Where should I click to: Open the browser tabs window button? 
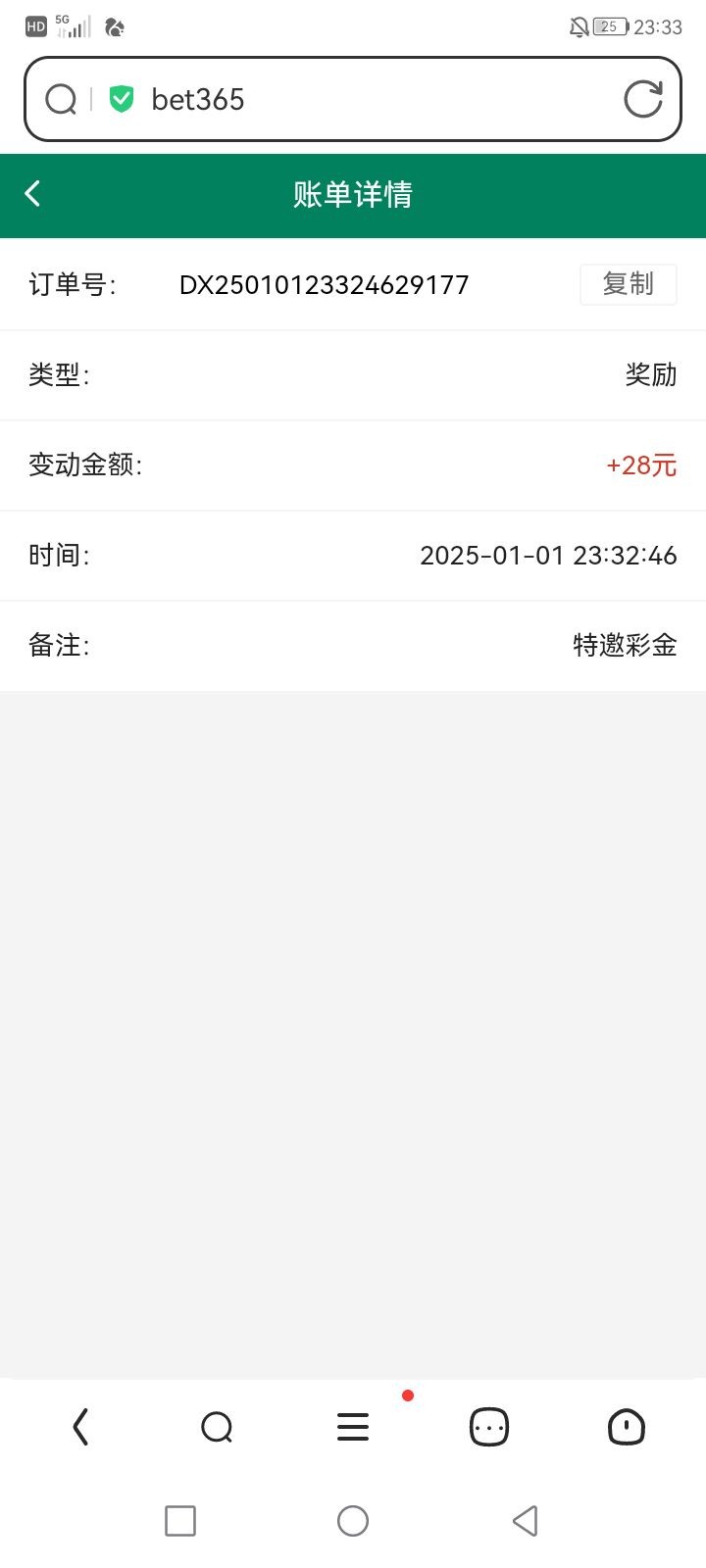click(x=489, y=1427)
